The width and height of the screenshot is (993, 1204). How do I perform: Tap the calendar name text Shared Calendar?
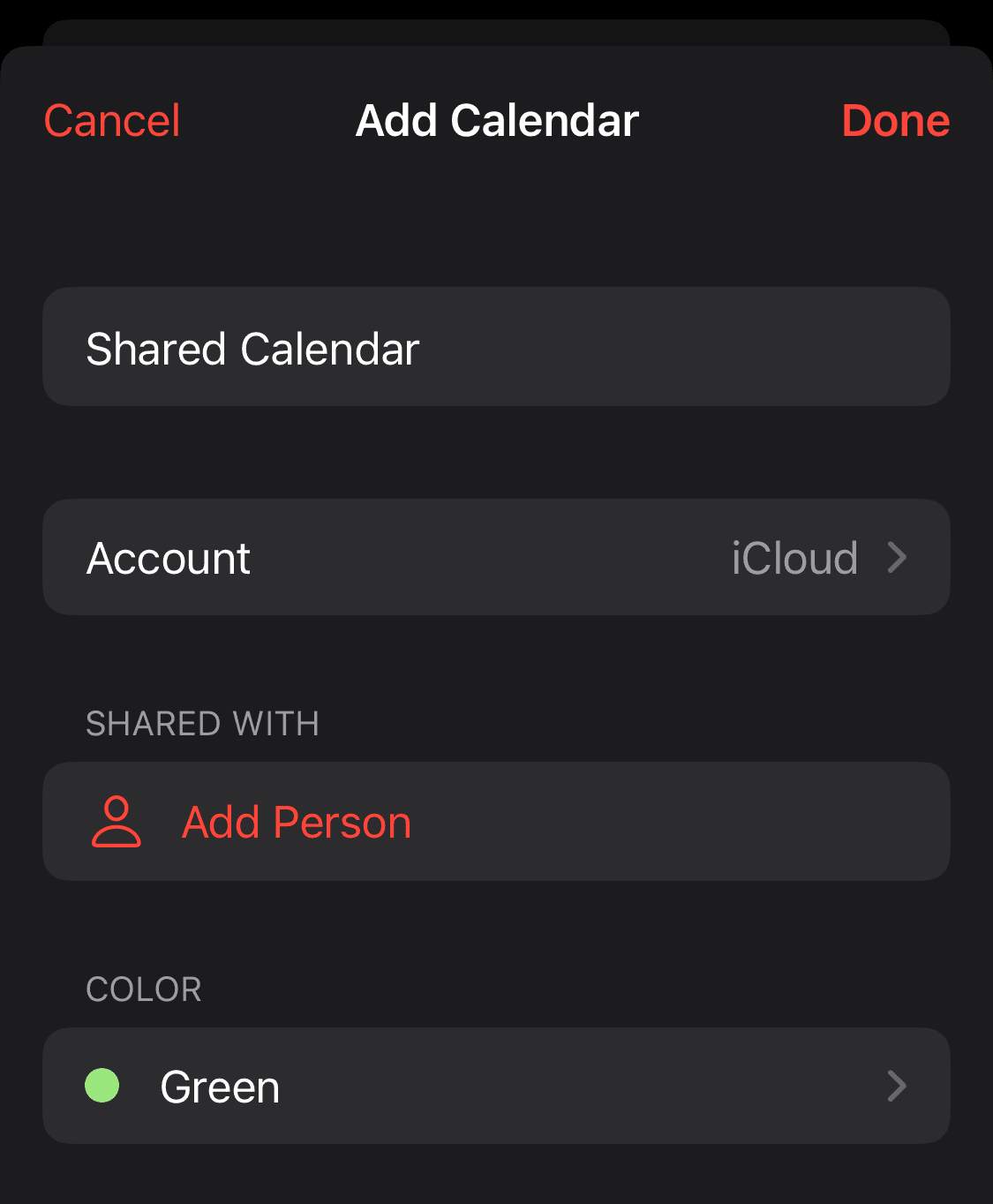(251, 348)
